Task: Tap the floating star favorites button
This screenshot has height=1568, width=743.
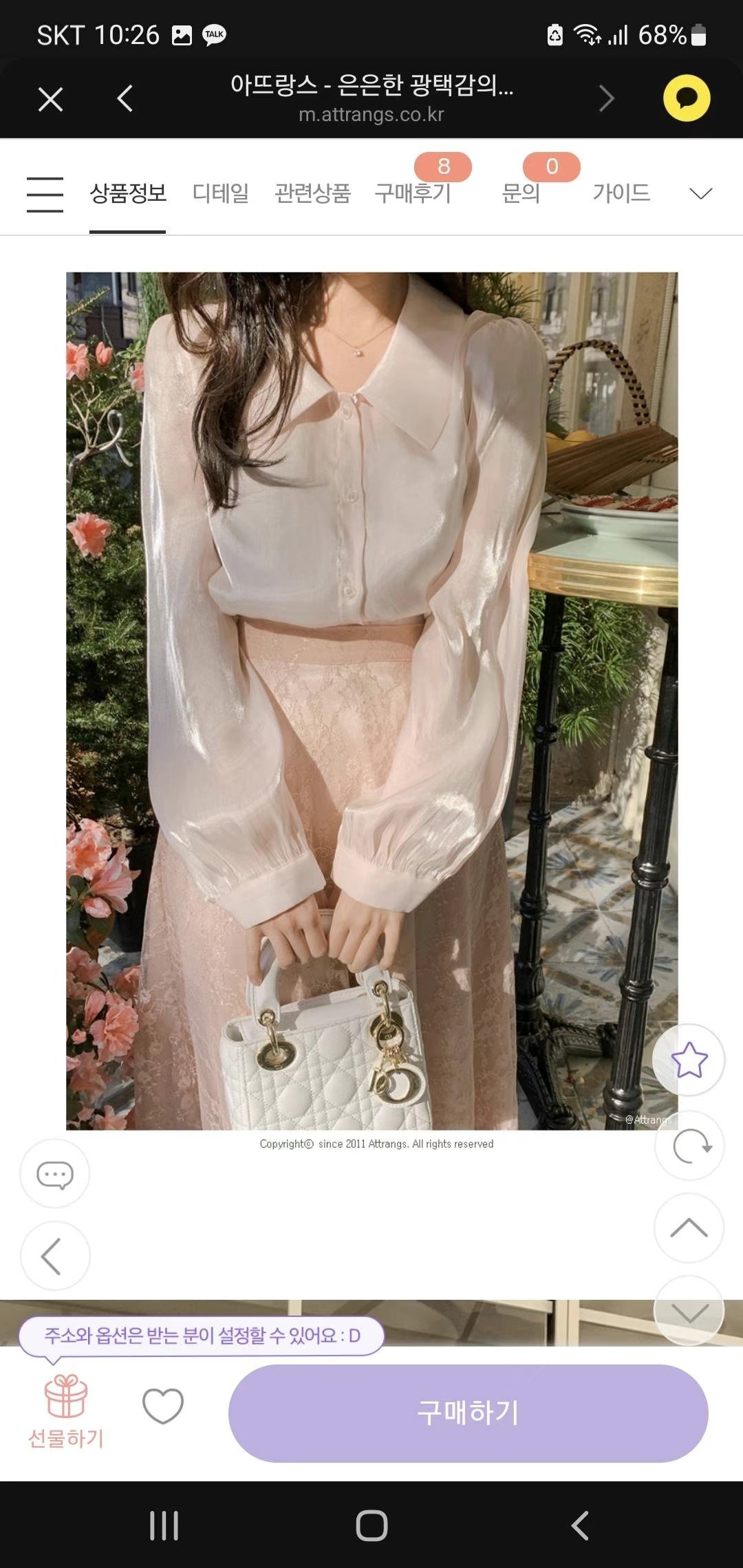Action: tap(689, 1060)
